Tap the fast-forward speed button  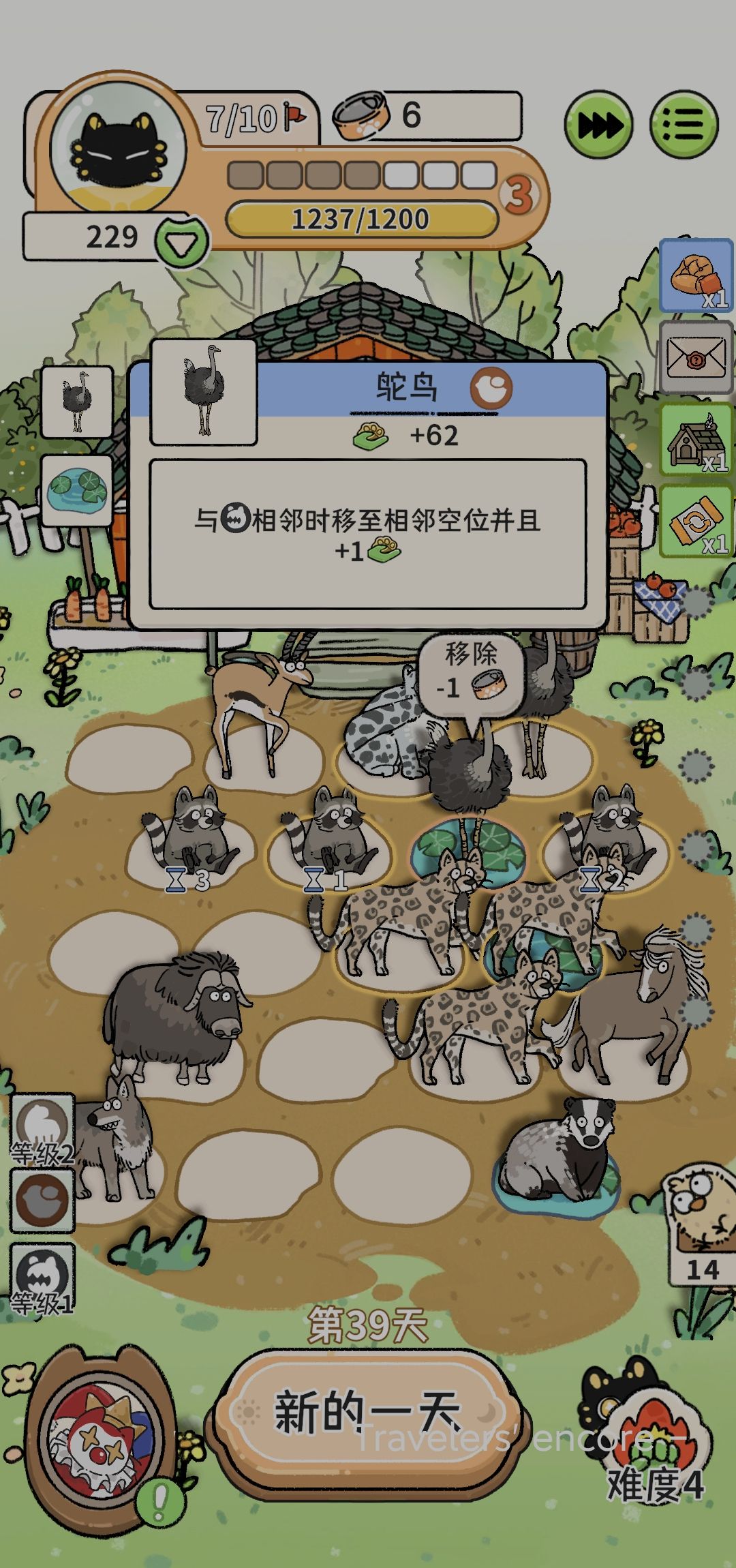(598, 125)
